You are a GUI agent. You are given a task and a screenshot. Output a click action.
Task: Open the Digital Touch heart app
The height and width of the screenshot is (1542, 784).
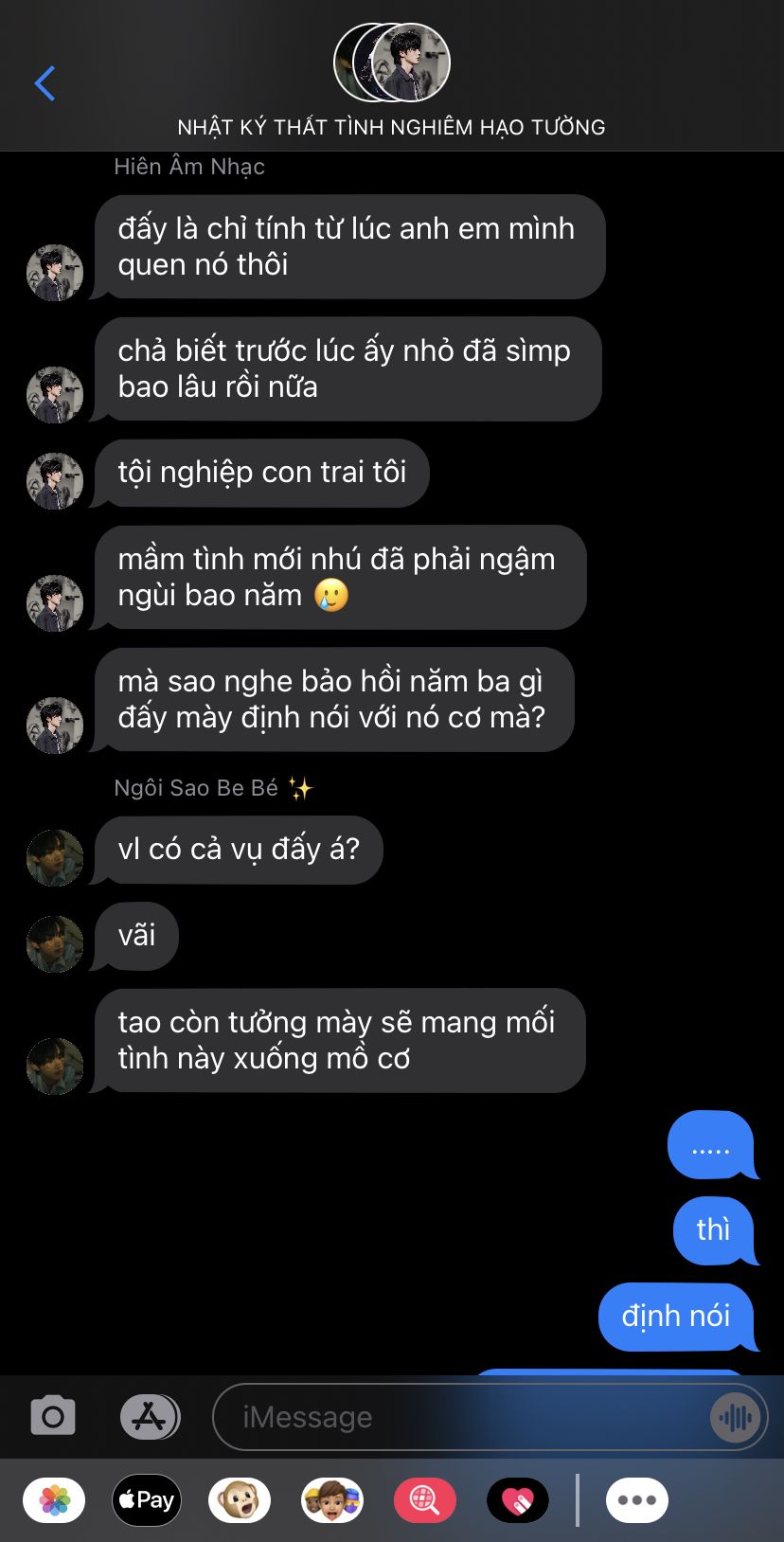(518, 1500)
